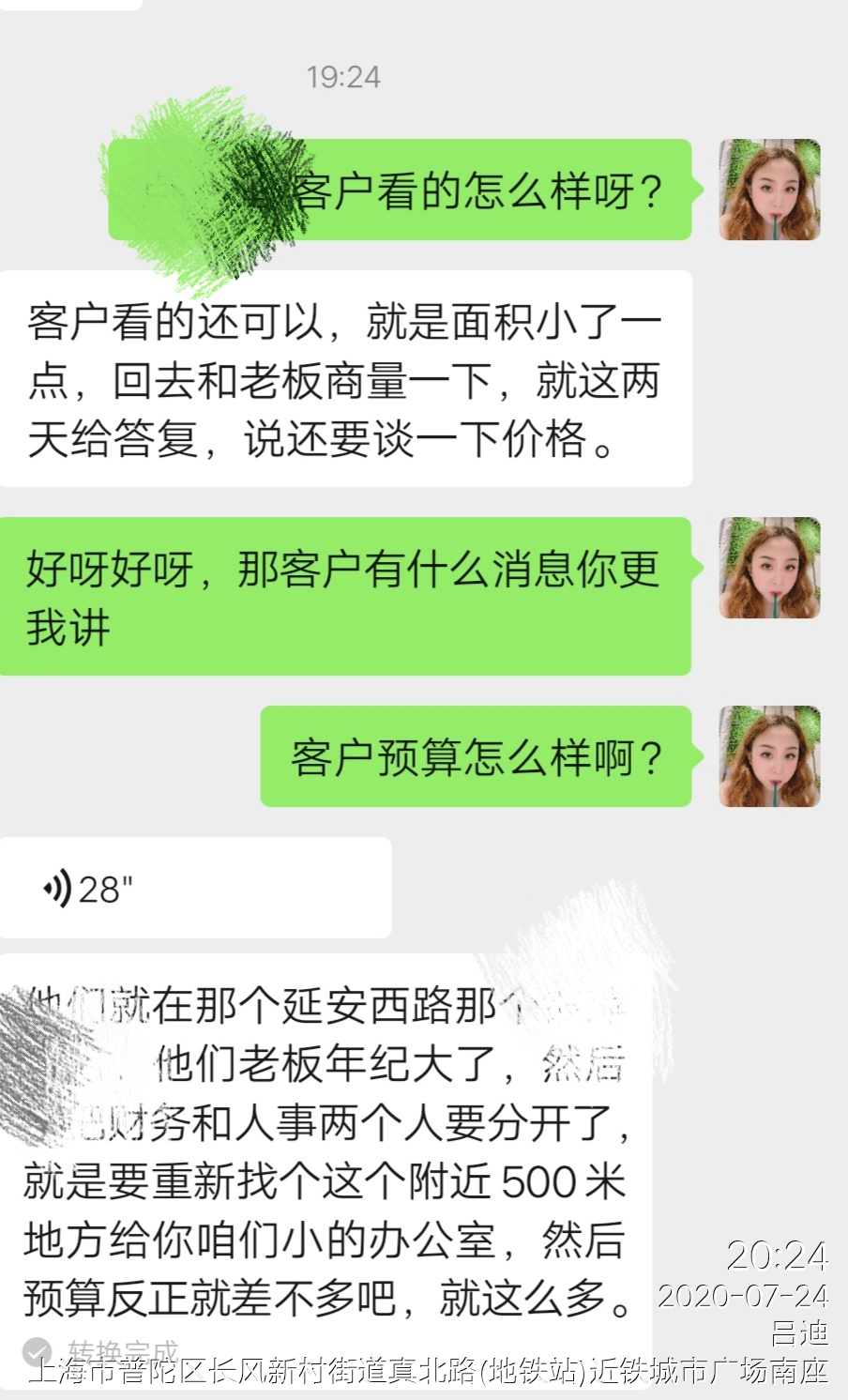View profile from avatar beside "客户预算怎么样啊?"
The width and height of the screenshot is (848, 1400).
point(769,756)
